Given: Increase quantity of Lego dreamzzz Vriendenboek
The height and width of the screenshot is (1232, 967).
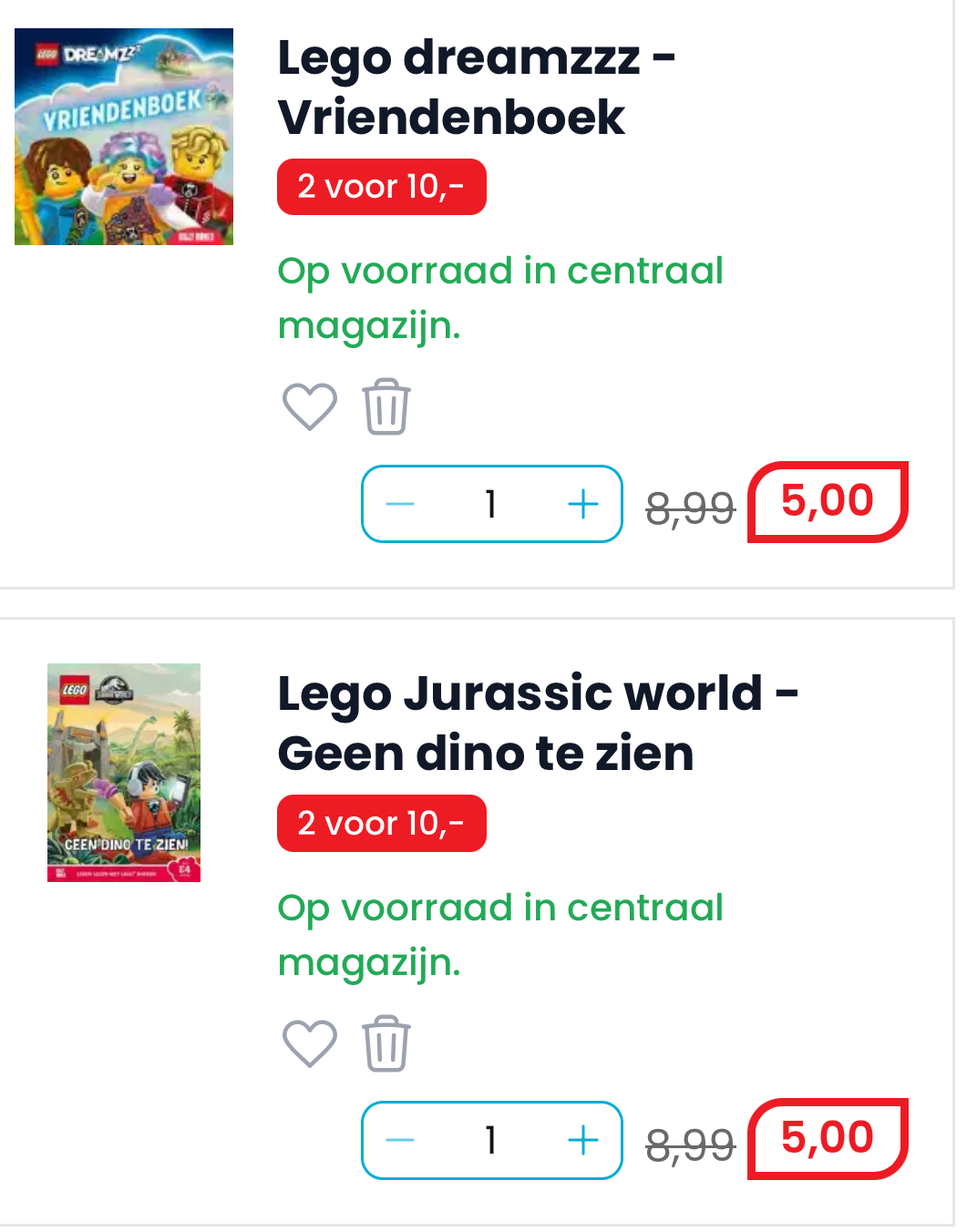Looking at the screenshot, I should [584, 503].
